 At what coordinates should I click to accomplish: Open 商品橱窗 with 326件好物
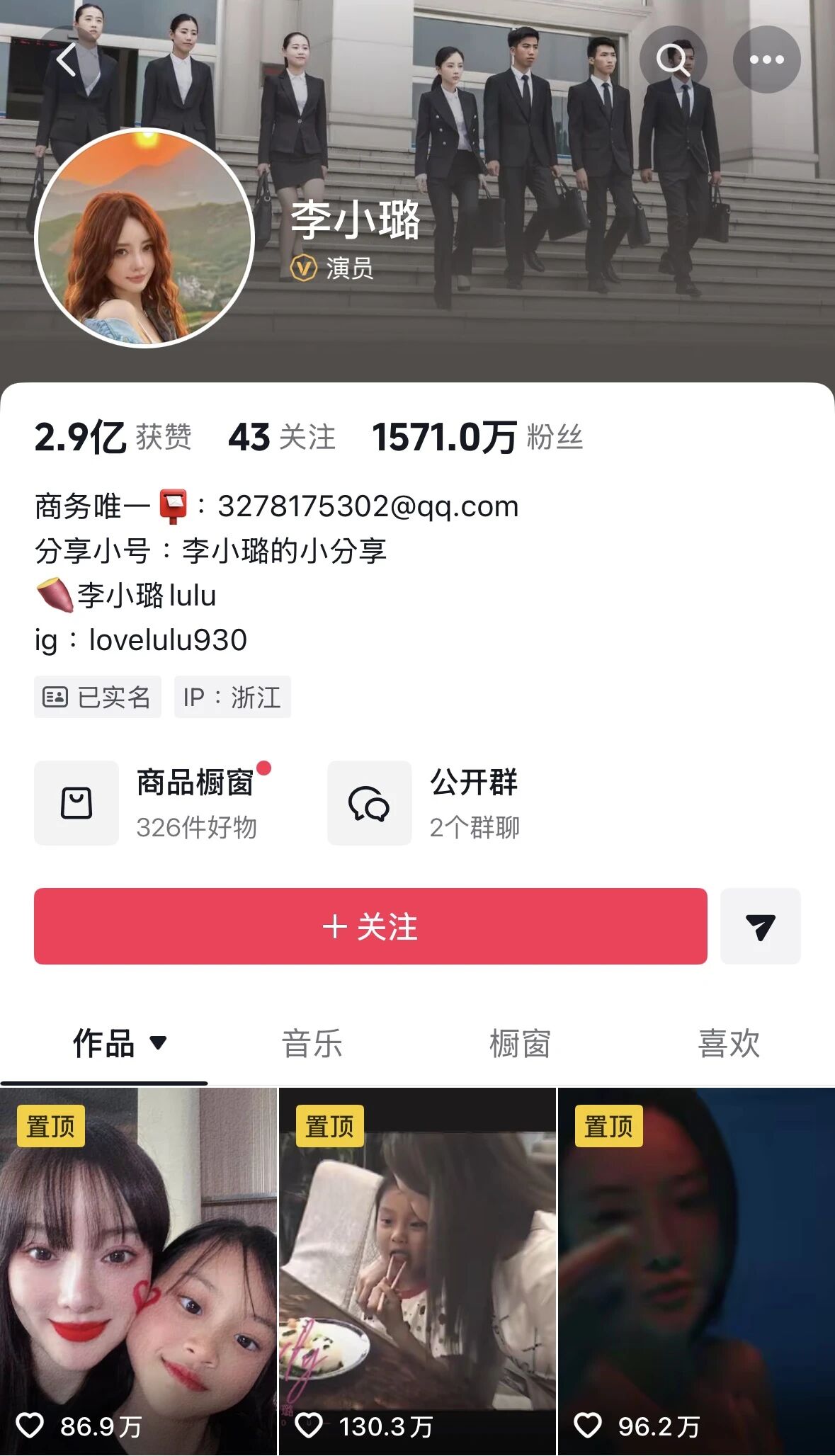(x=153, y=803)
